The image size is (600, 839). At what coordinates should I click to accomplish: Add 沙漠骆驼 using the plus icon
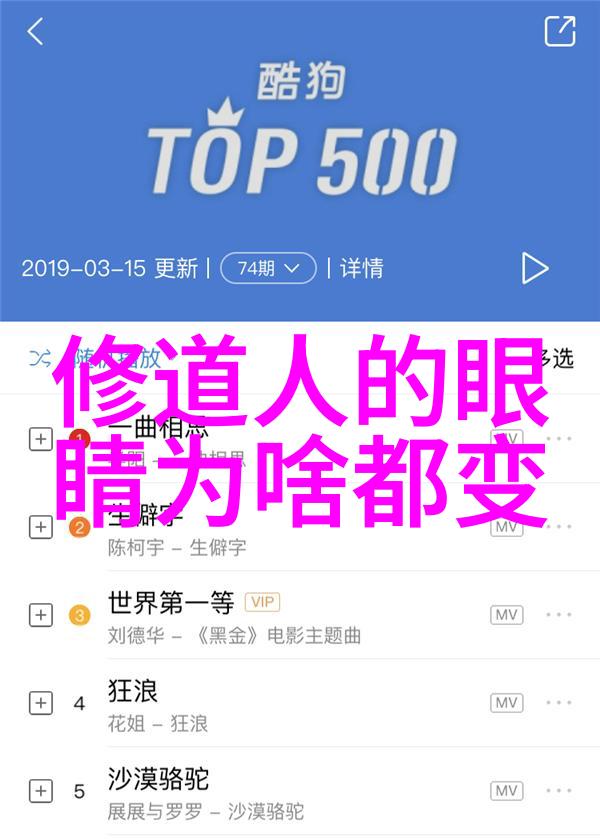(40, 791)
